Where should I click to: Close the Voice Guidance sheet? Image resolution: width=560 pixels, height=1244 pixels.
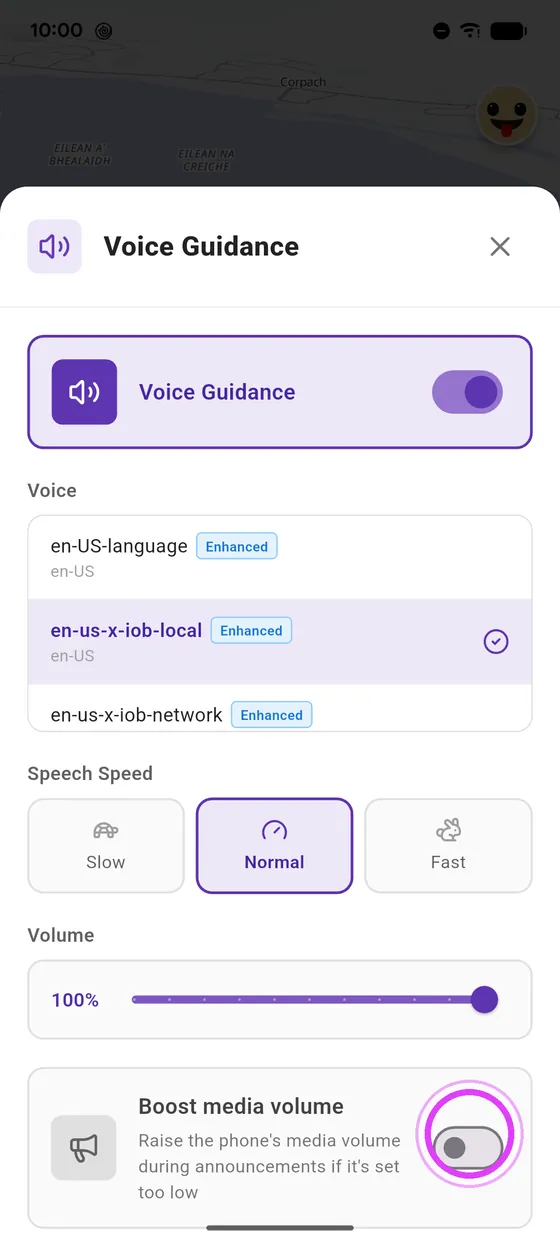(x=500, y=246)
